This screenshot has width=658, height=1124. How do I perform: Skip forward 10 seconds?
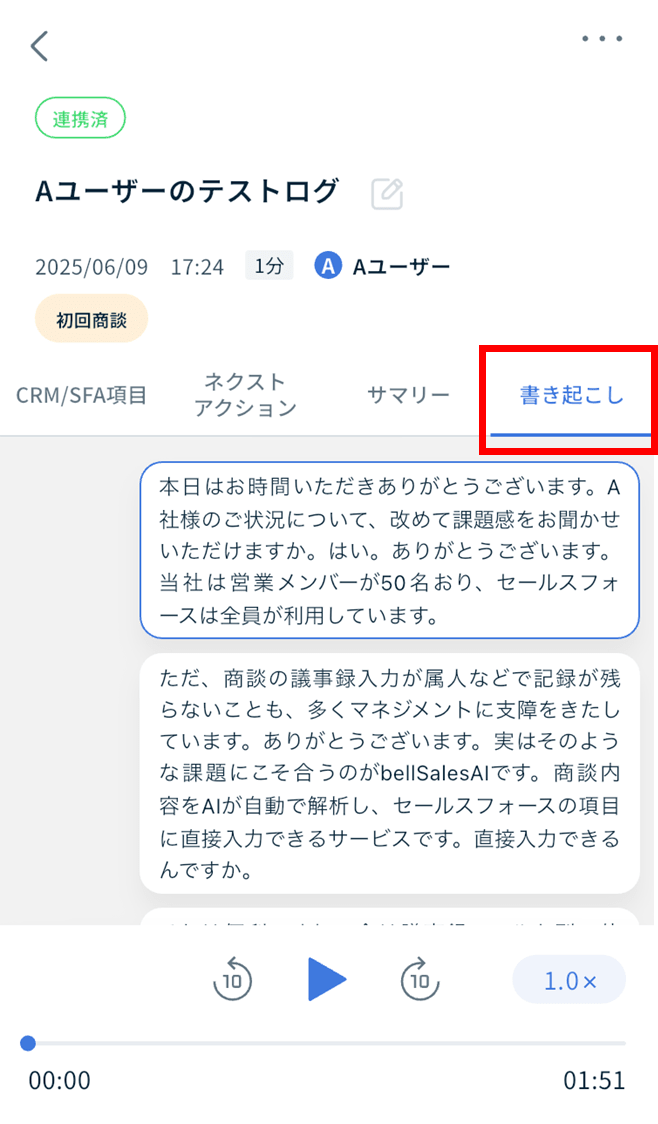pos(420,980)
